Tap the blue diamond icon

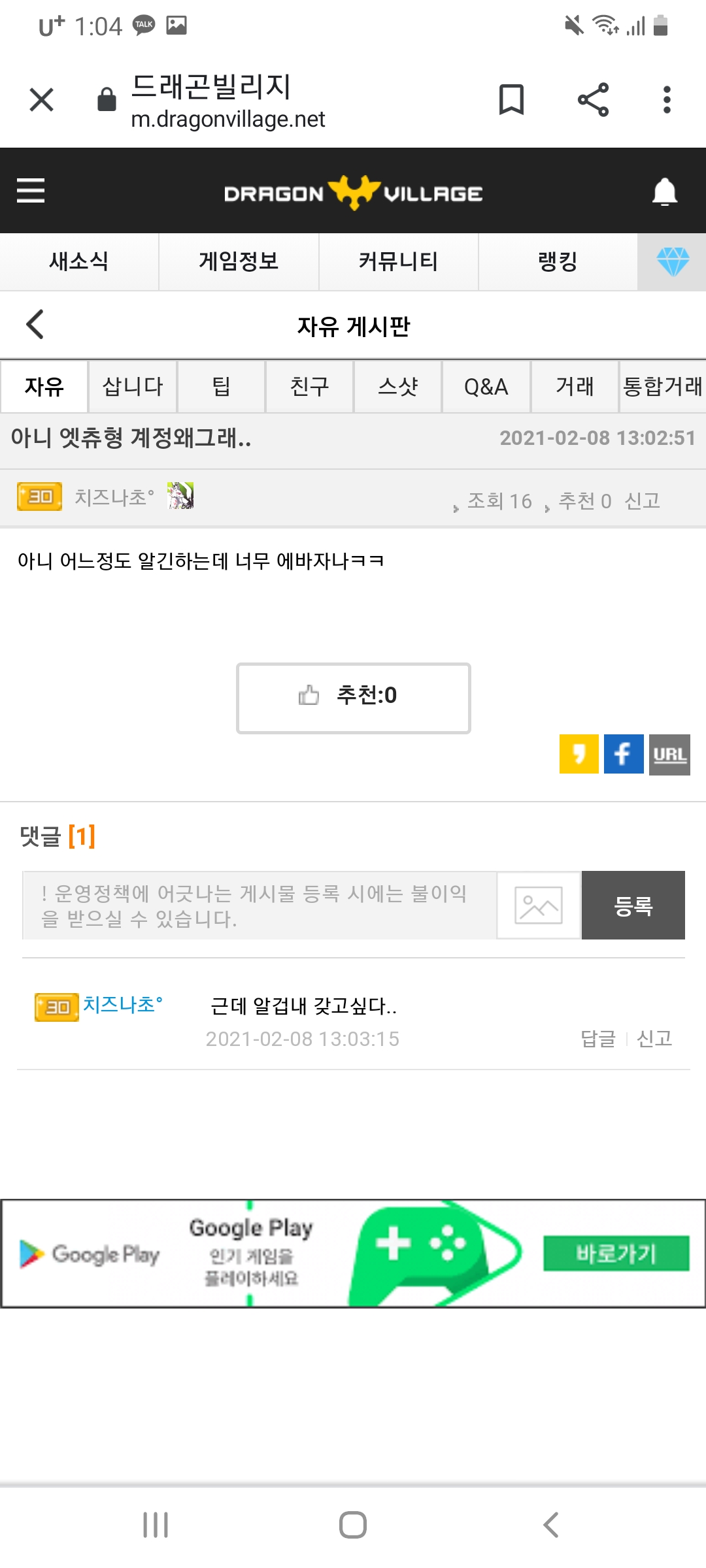[673, 262]
